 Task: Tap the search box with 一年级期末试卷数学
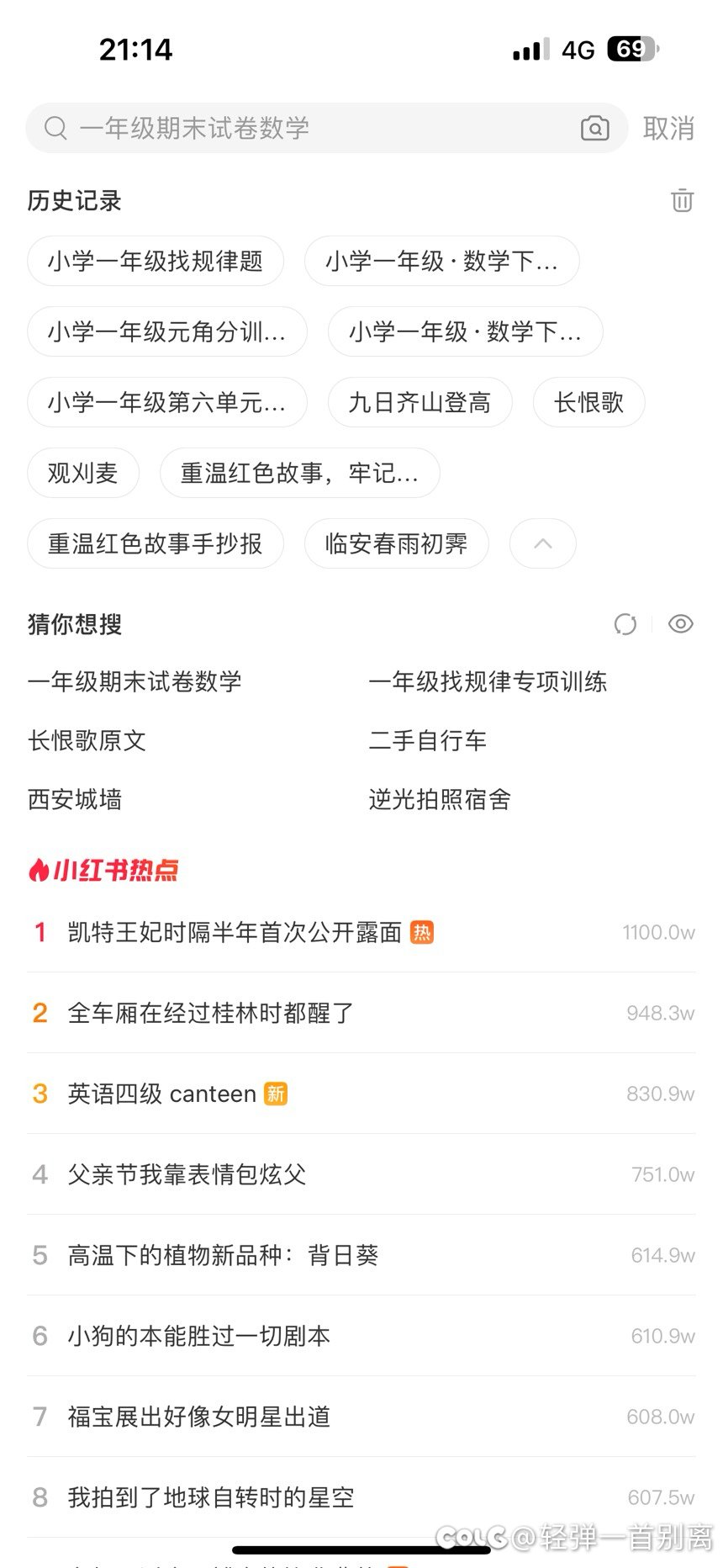coord(326,128)
